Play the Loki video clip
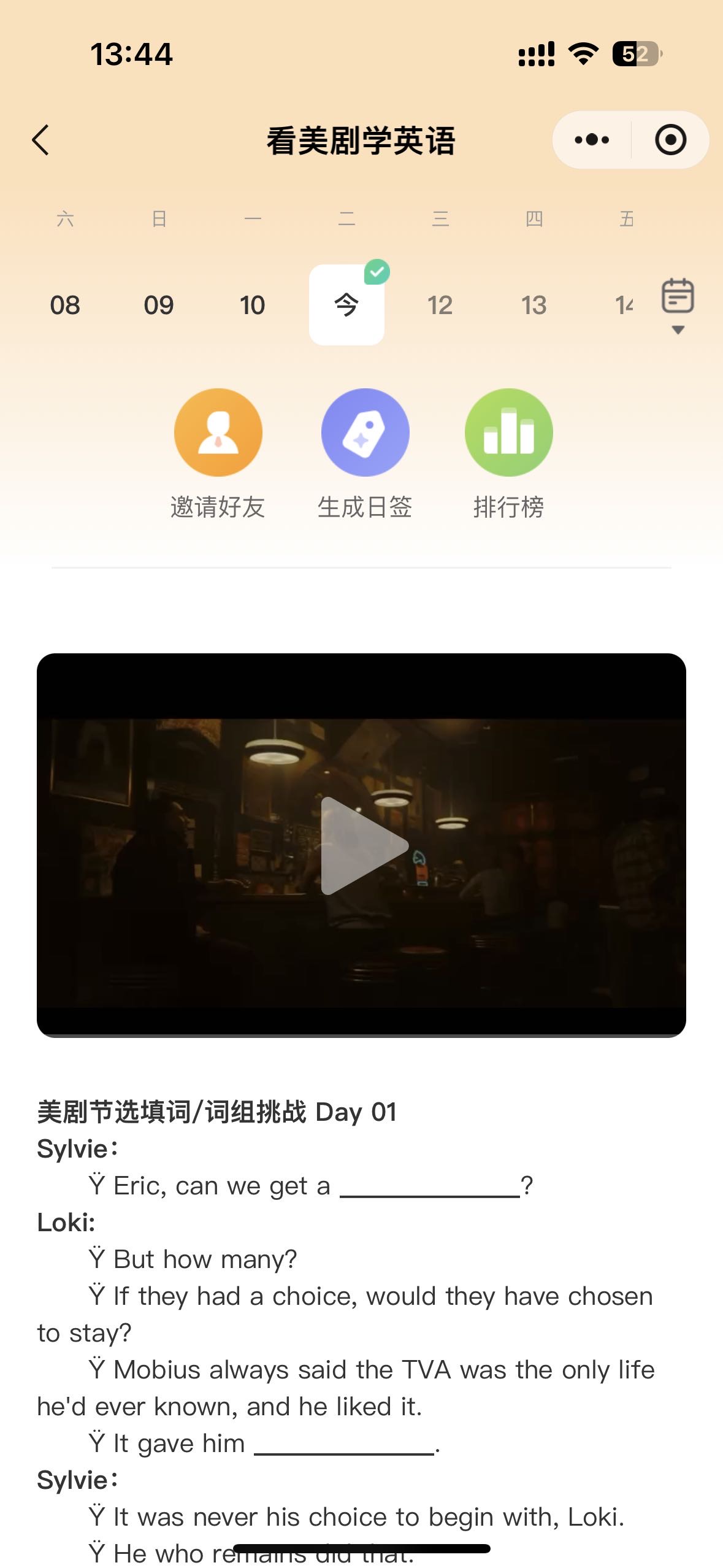The height and width of the screenshot is (1568, 723). point(362,846)
